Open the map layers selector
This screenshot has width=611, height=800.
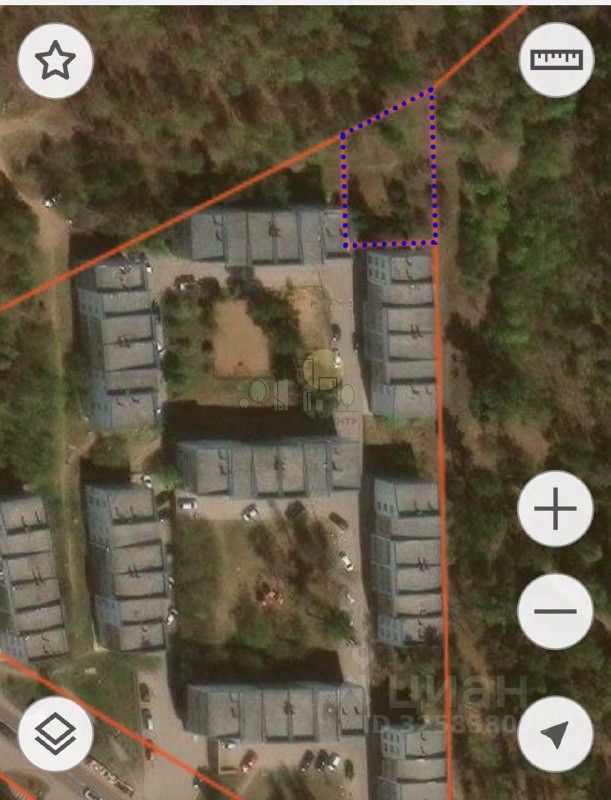coord(56,733)
